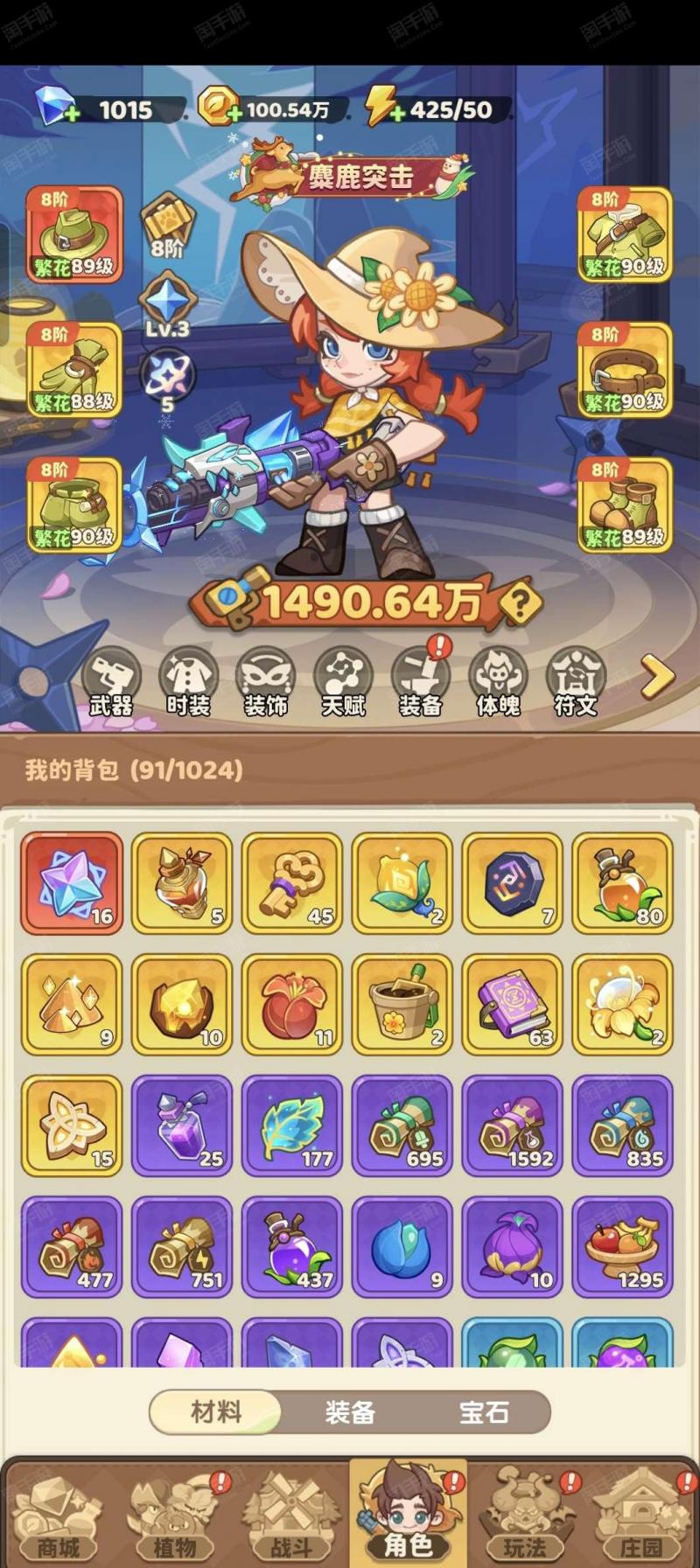Add more diamonds with the plus
Viewport: 700px width, 1568px height.
tap(71, 115)
